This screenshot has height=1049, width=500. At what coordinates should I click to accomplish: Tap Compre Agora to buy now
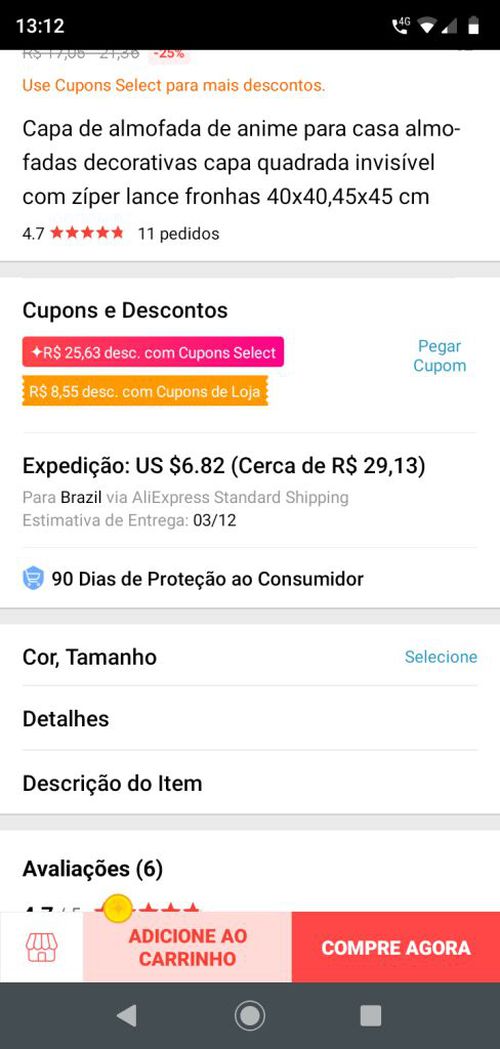pyautogui.click(x=396, y=947)
